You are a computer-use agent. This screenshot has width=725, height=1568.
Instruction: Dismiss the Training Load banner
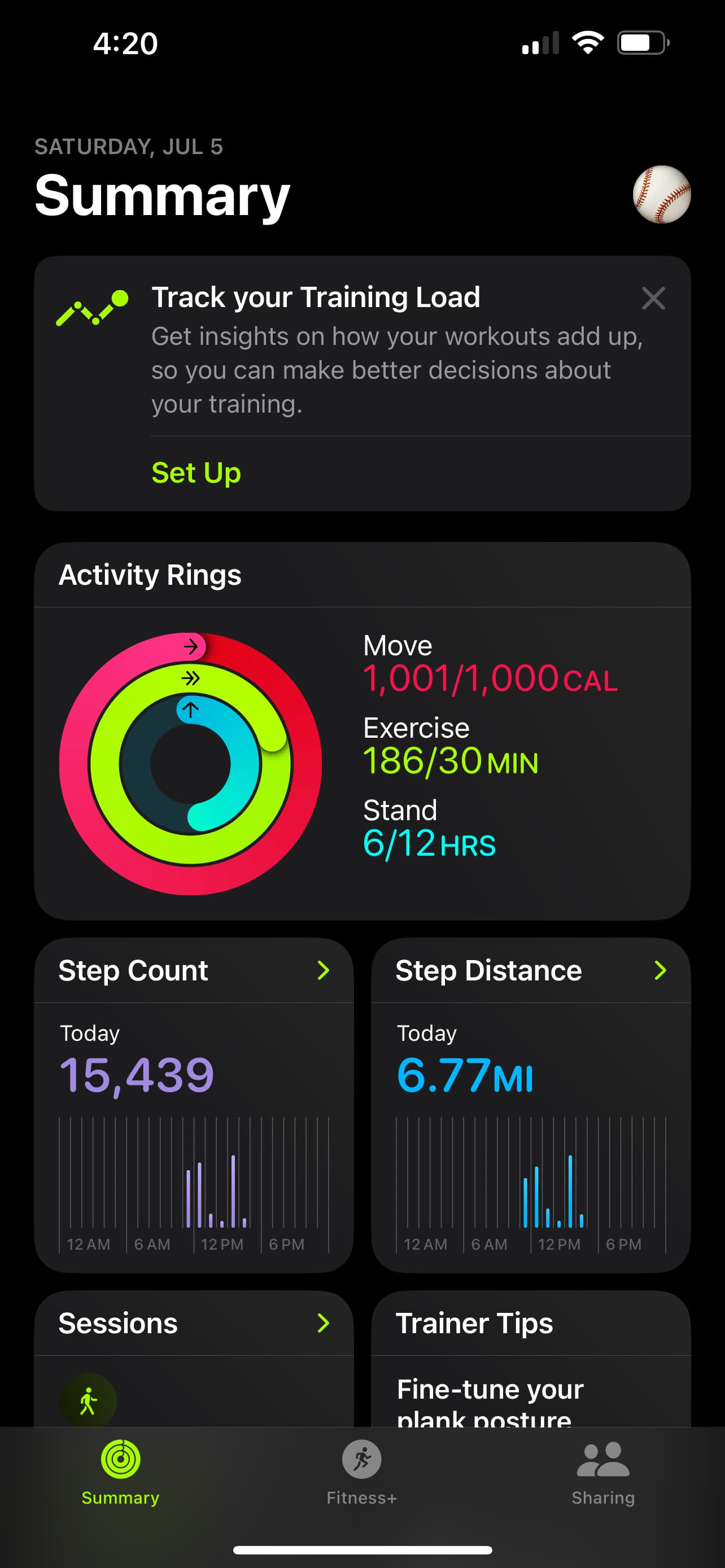pyautogui.click(x=653, y=298)
